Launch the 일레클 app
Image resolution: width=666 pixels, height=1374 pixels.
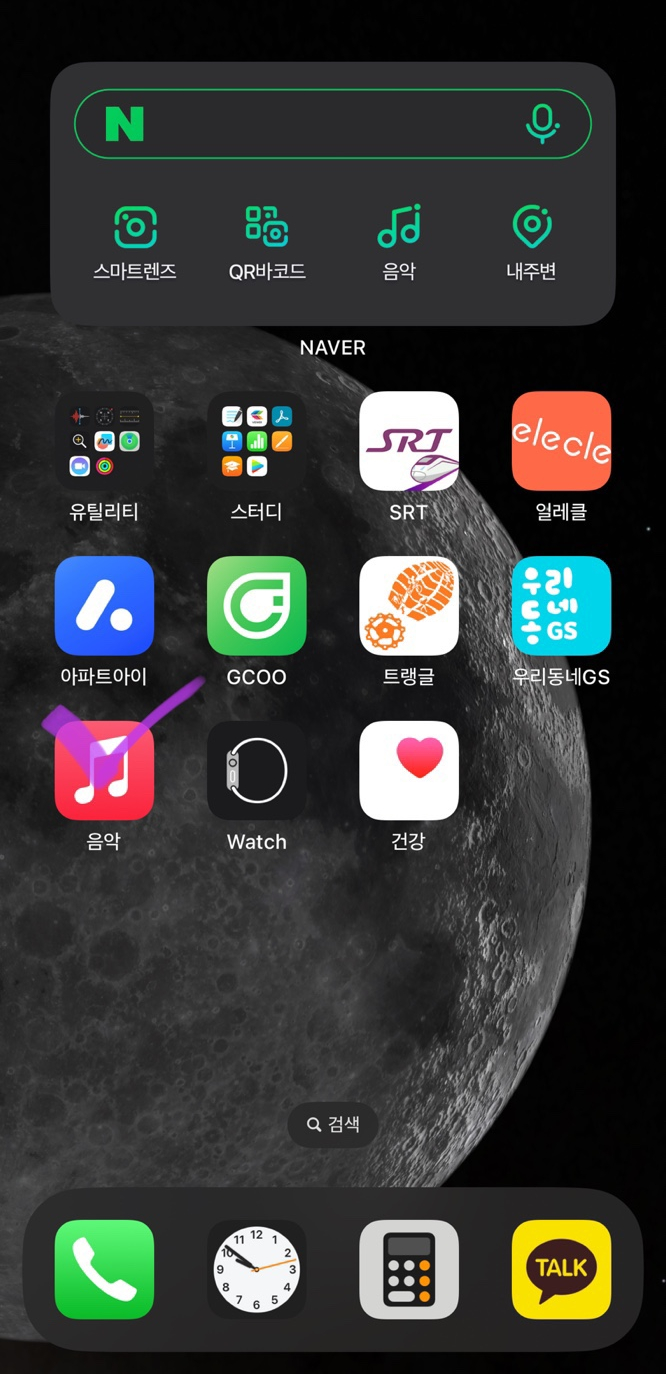561,441
